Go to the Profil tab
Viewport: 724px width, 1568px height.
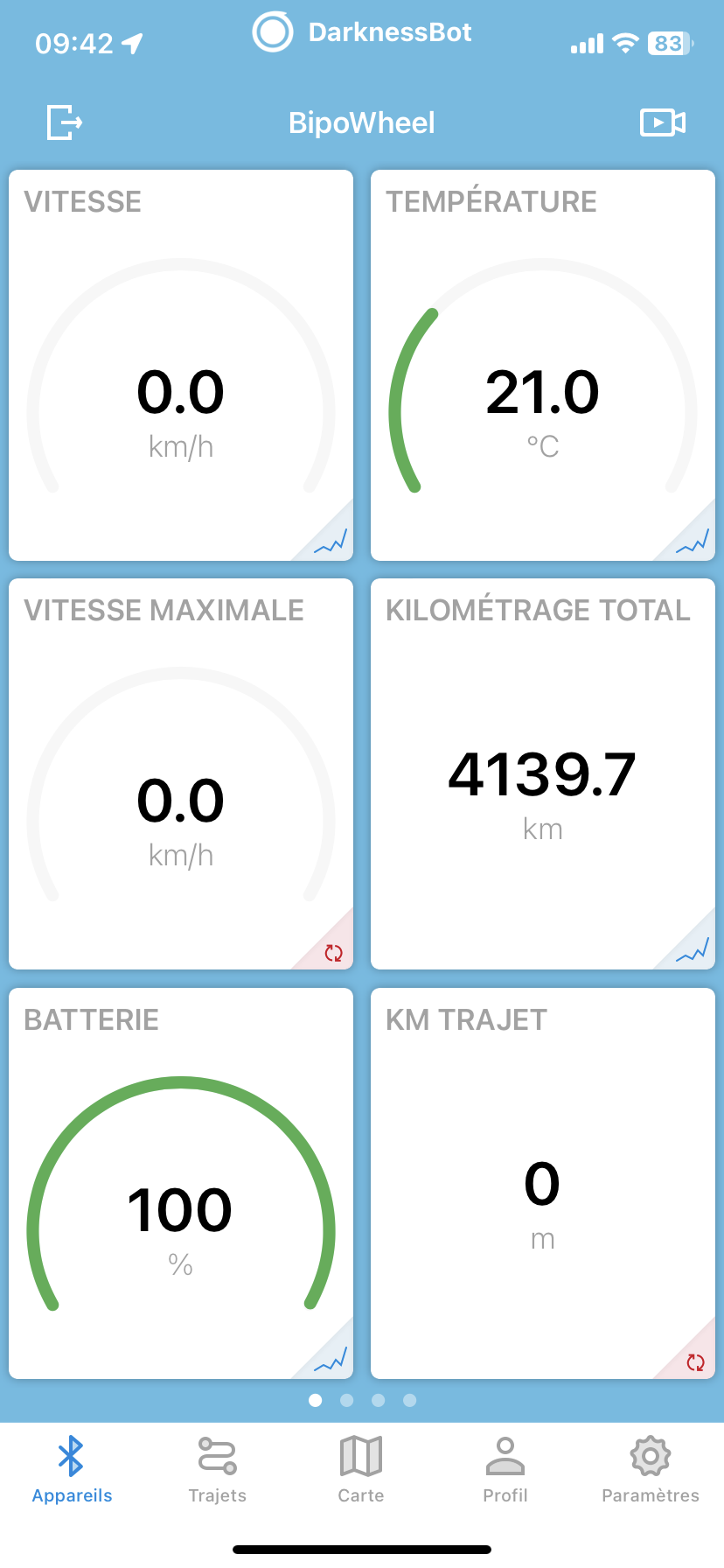tap(505, 1470)
